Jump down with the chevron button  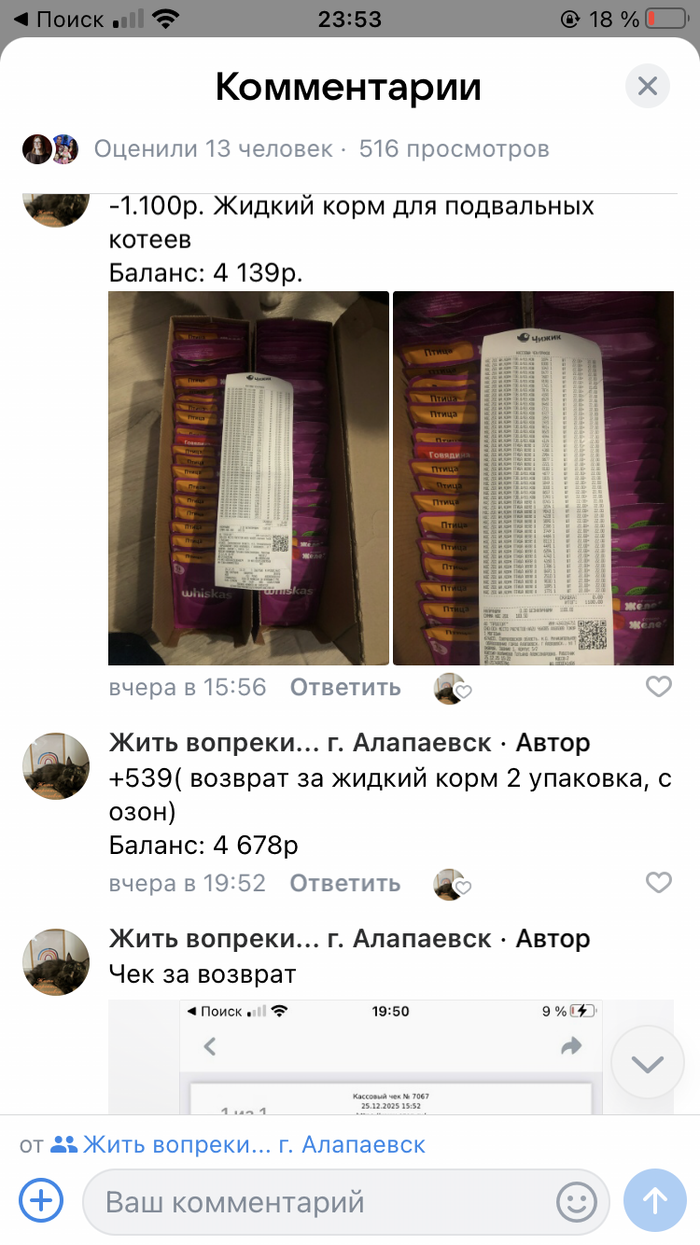pos(647,1064)
